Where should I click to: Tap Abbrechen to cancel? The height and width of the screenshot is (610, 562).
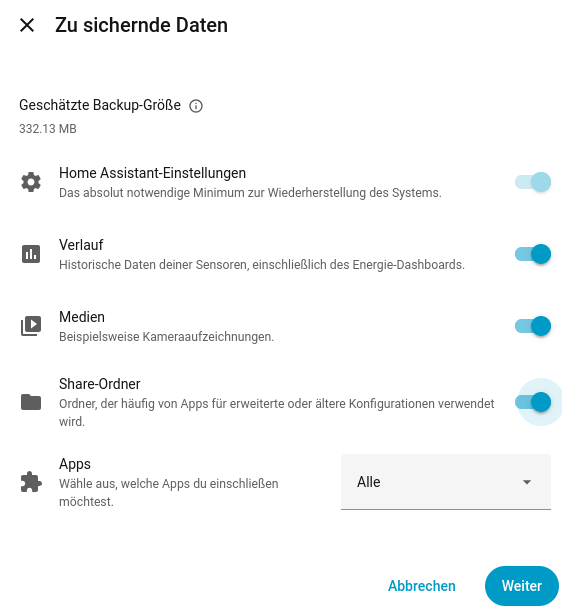[x=422, y=586]
